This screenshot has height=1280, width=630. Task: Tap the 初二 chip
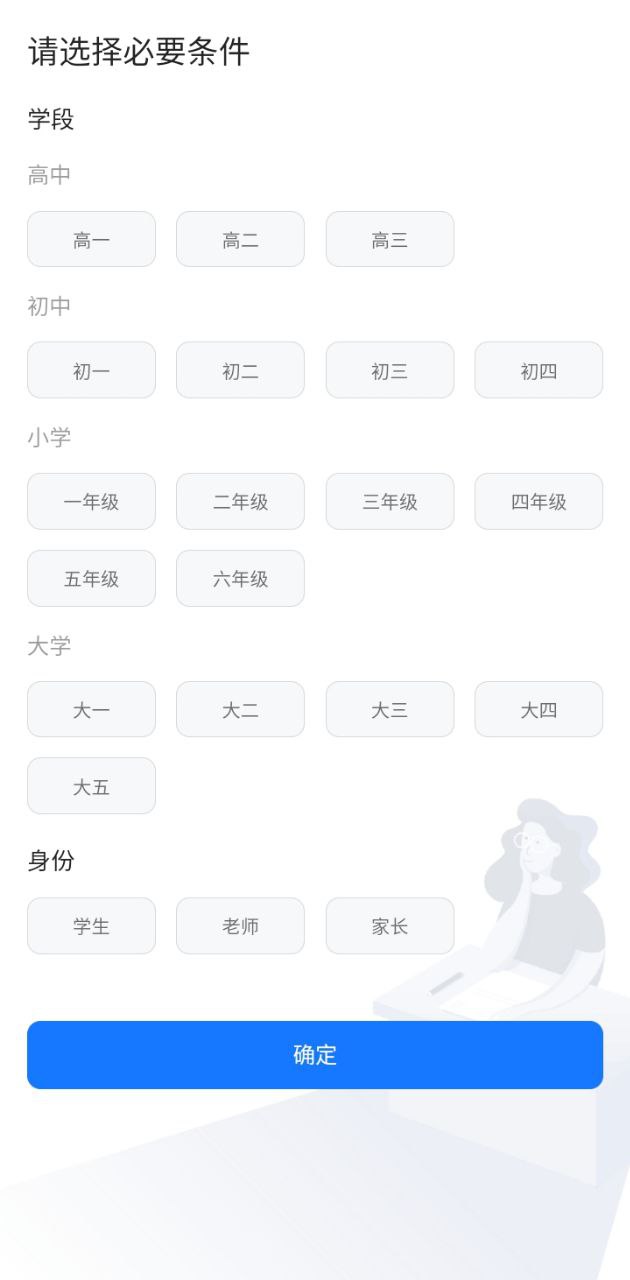pyautogui.click(x=240, y=371)
